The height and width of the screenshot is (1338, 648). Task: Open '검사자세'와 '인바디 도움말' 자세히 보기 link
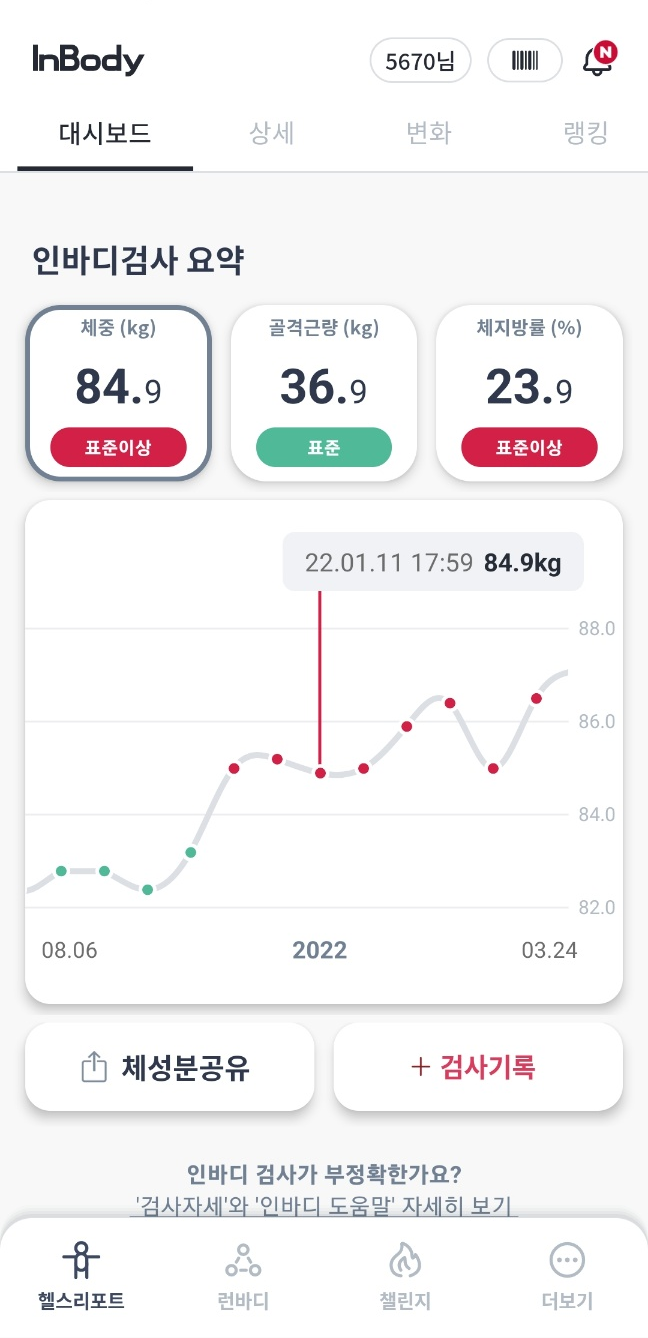click(x=324, y=1206)
